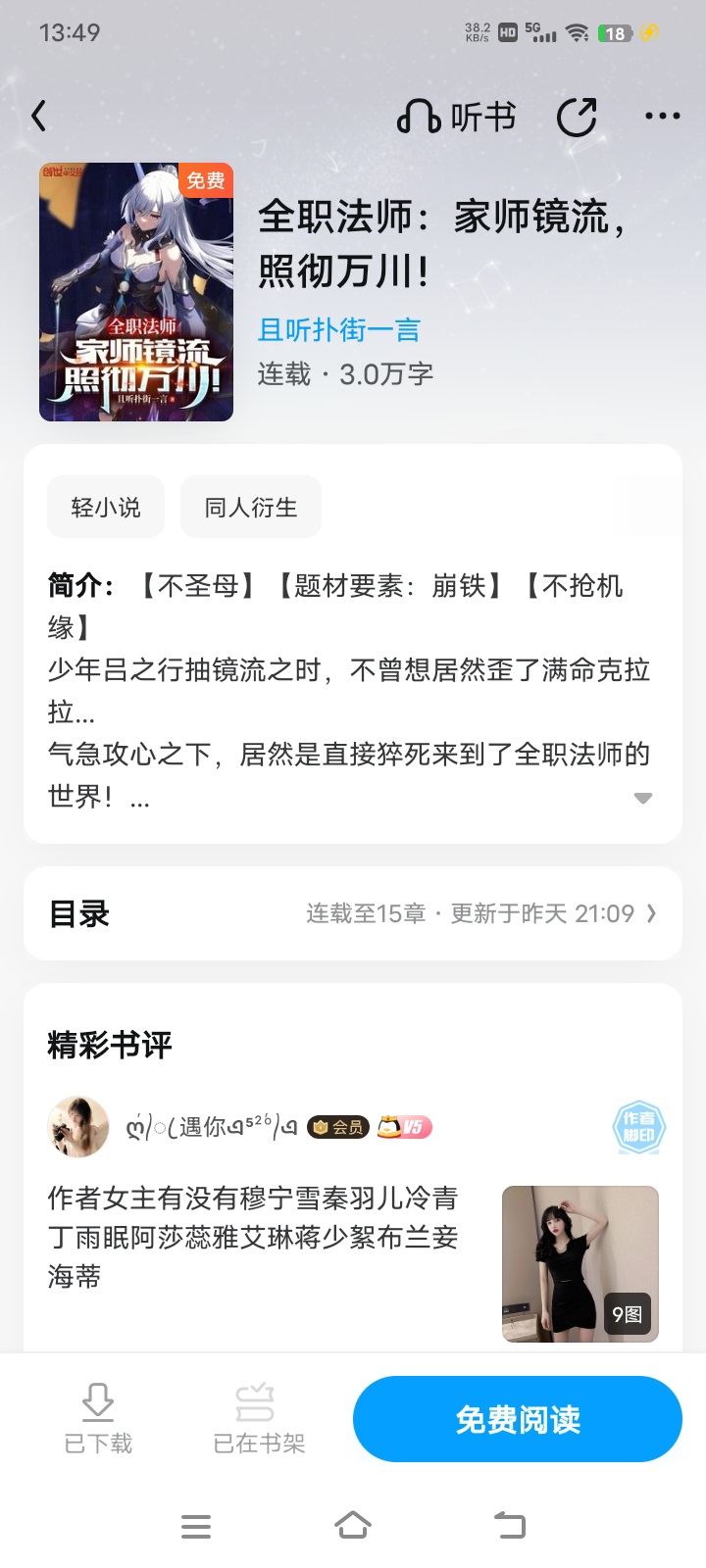View the reviewer's avatar profile
This screenshot has width=706, height=1568.
78,1127
